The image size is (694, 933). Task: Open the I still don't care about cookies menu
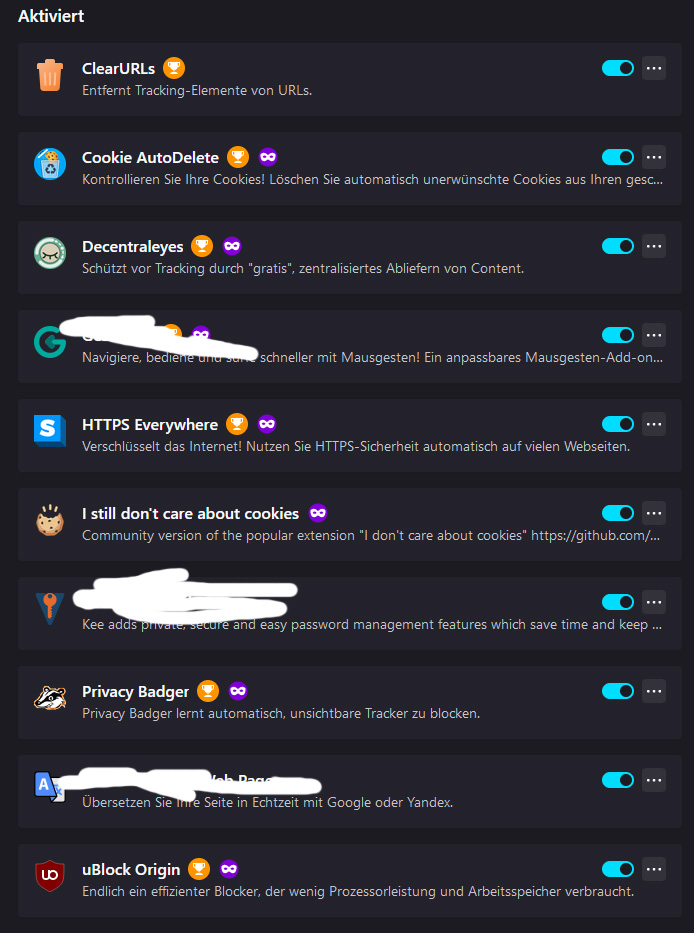[x=654, y=513]
